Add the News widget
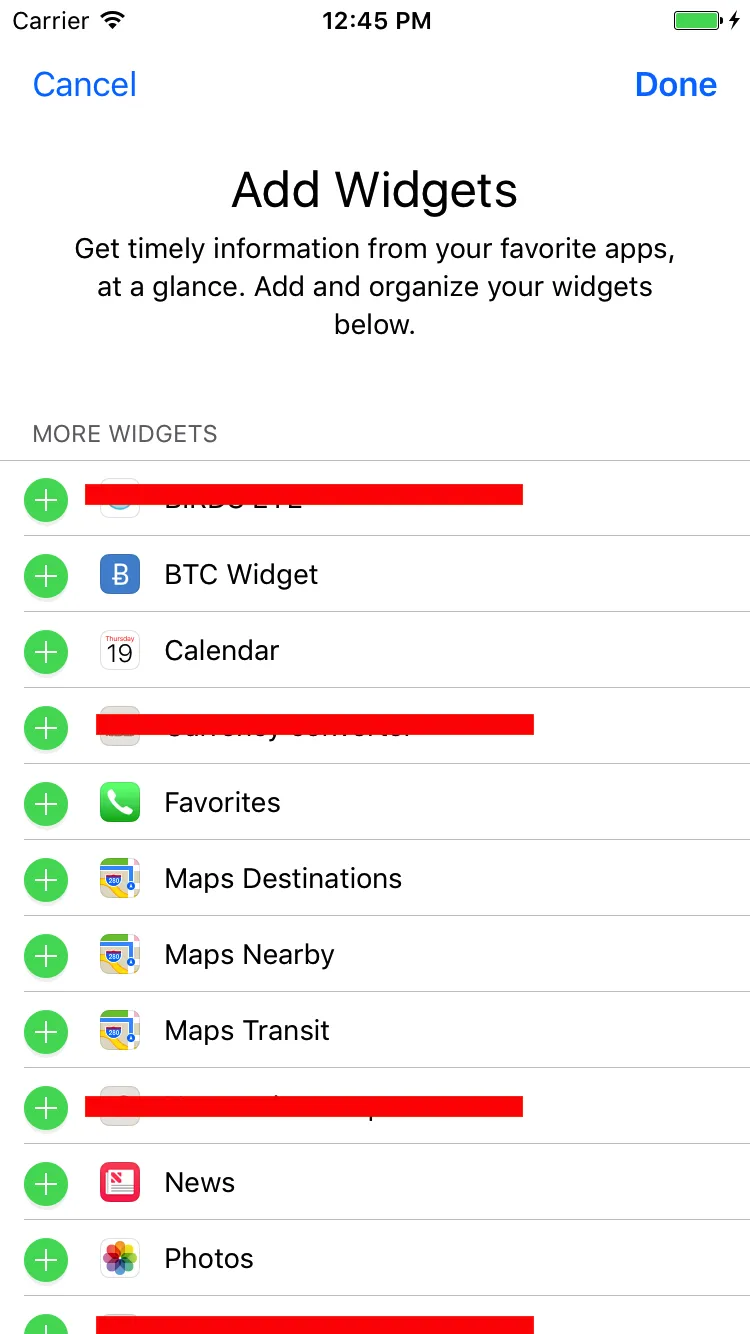Image resolution: width=750 pixels, height=1334 pixels. click(x=46, y=1184)
